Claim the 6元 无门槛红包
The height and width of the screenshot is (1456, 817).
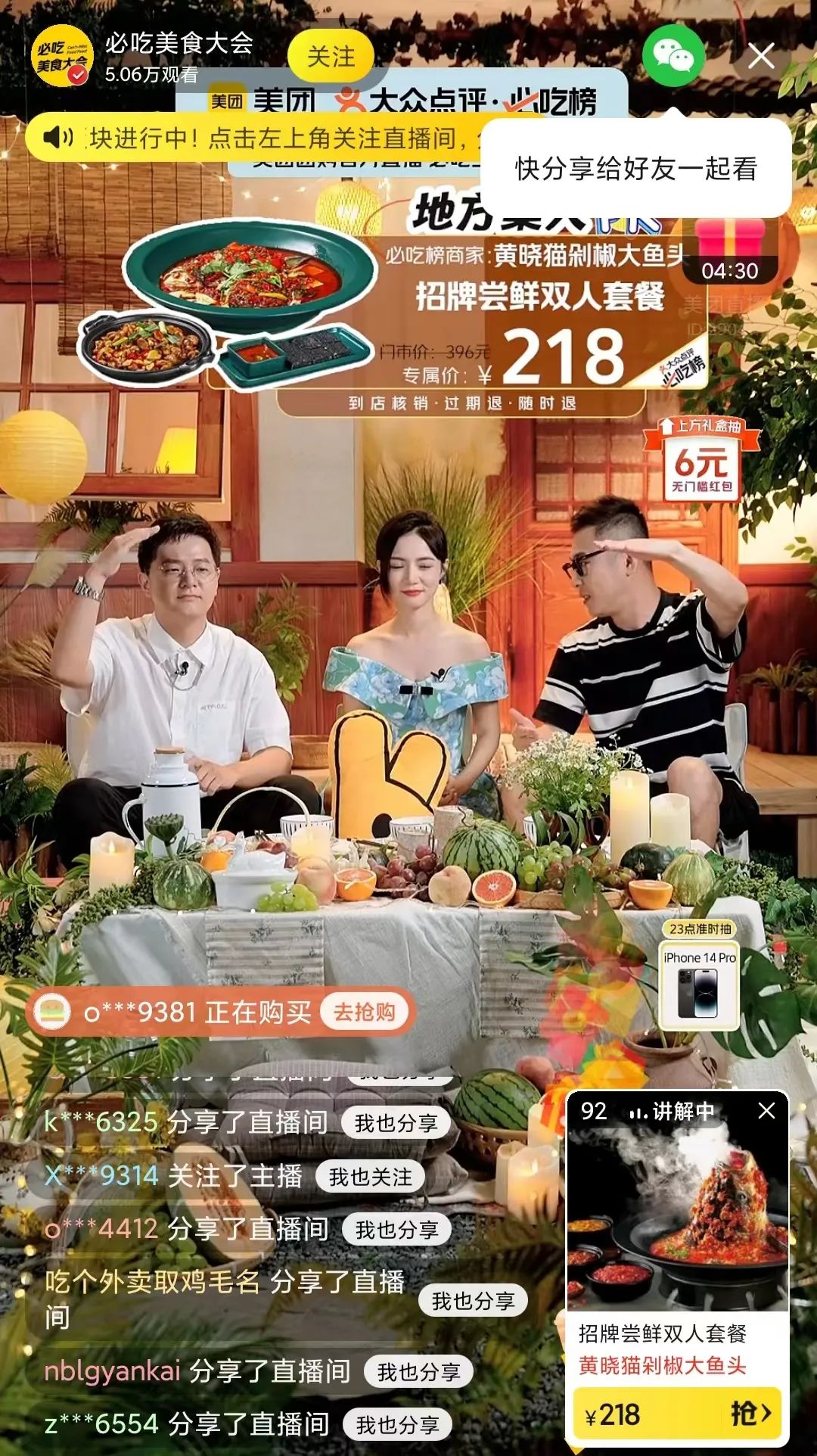pyautogui.click(x=701, y=462)
